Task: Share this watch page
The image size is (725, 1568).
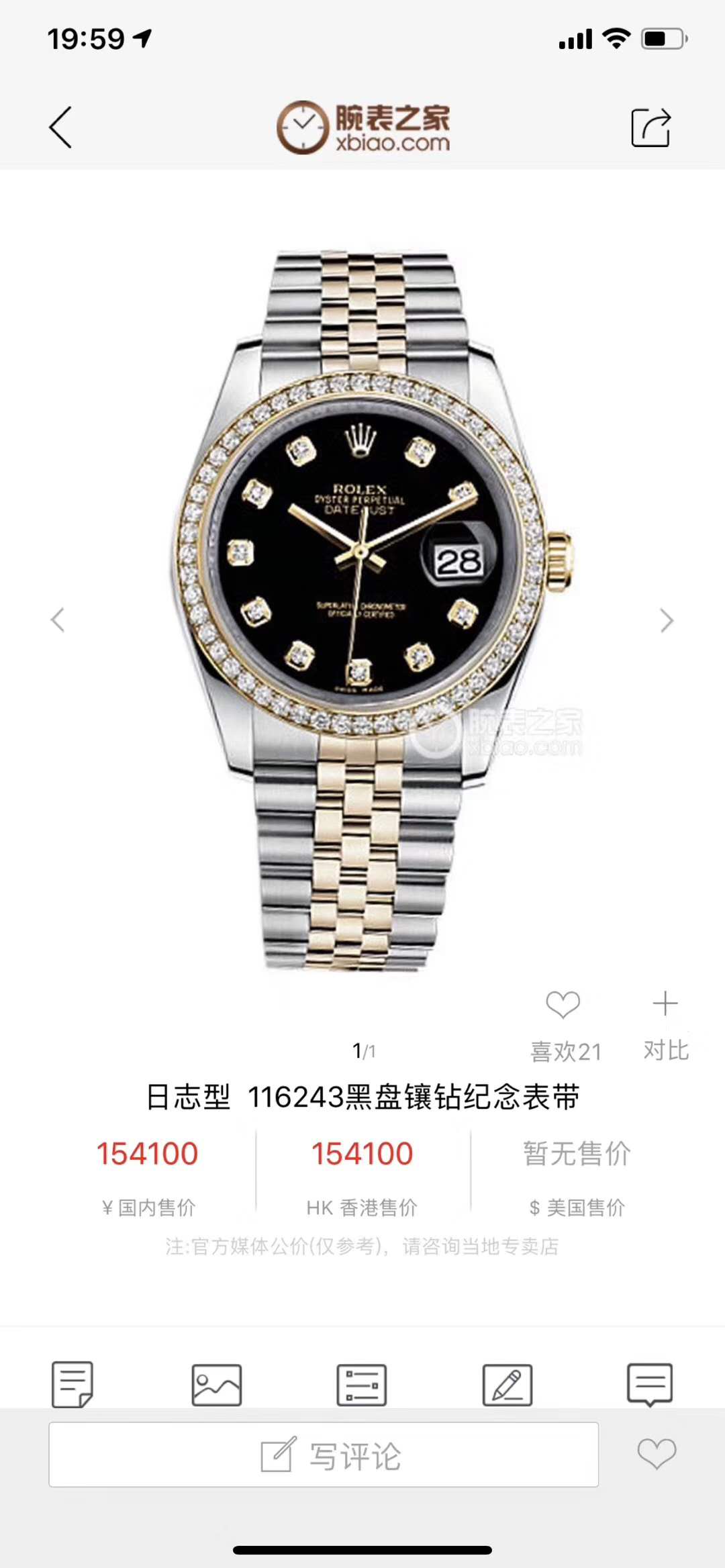Action: [x=650, y=128]
